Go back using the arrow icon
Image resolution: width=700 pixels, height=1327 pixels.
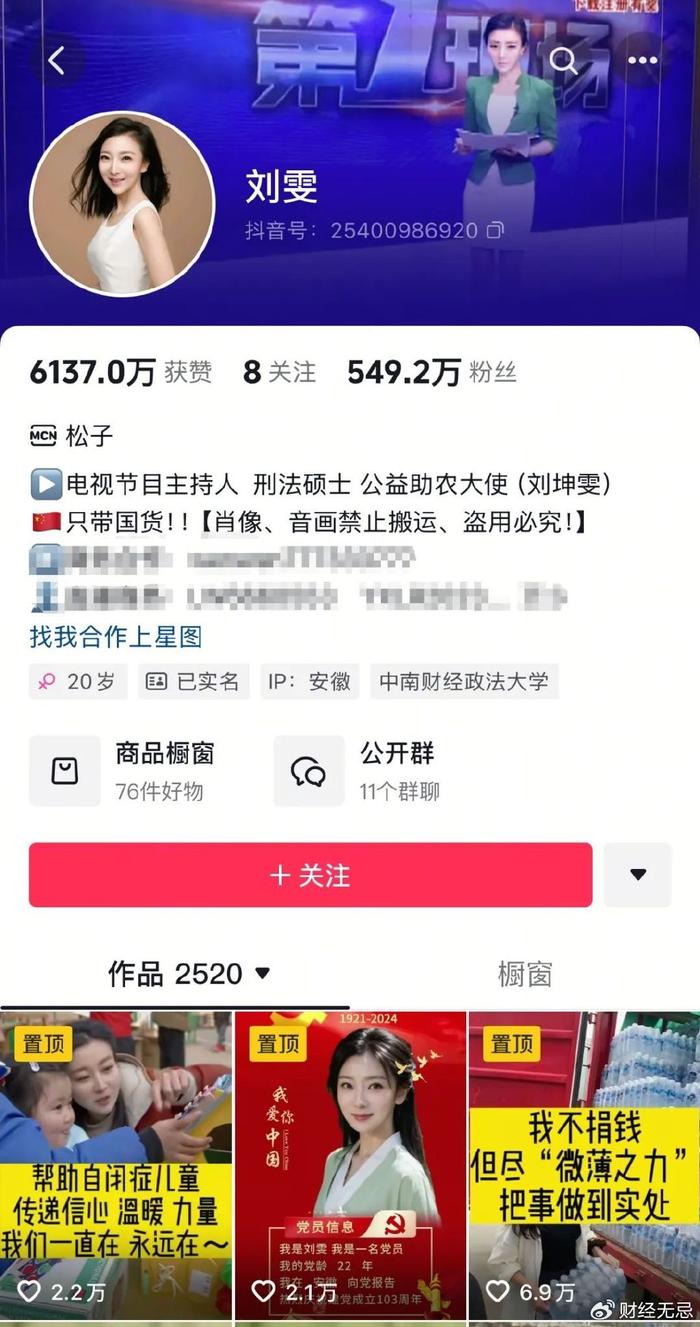[56, 61]
